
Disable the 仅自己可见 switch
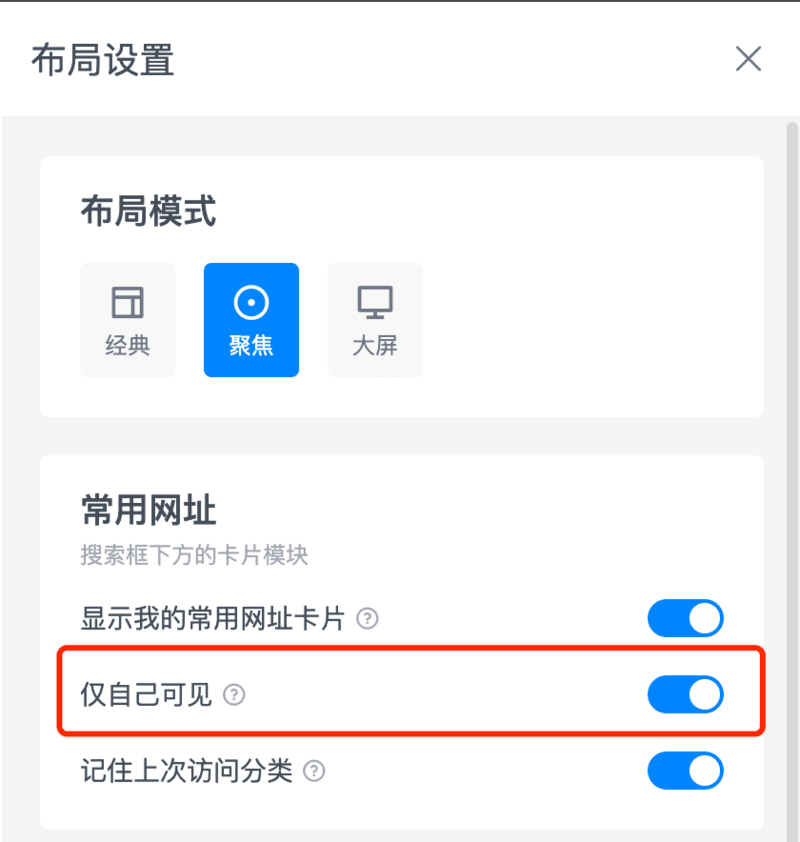[685, 694]
